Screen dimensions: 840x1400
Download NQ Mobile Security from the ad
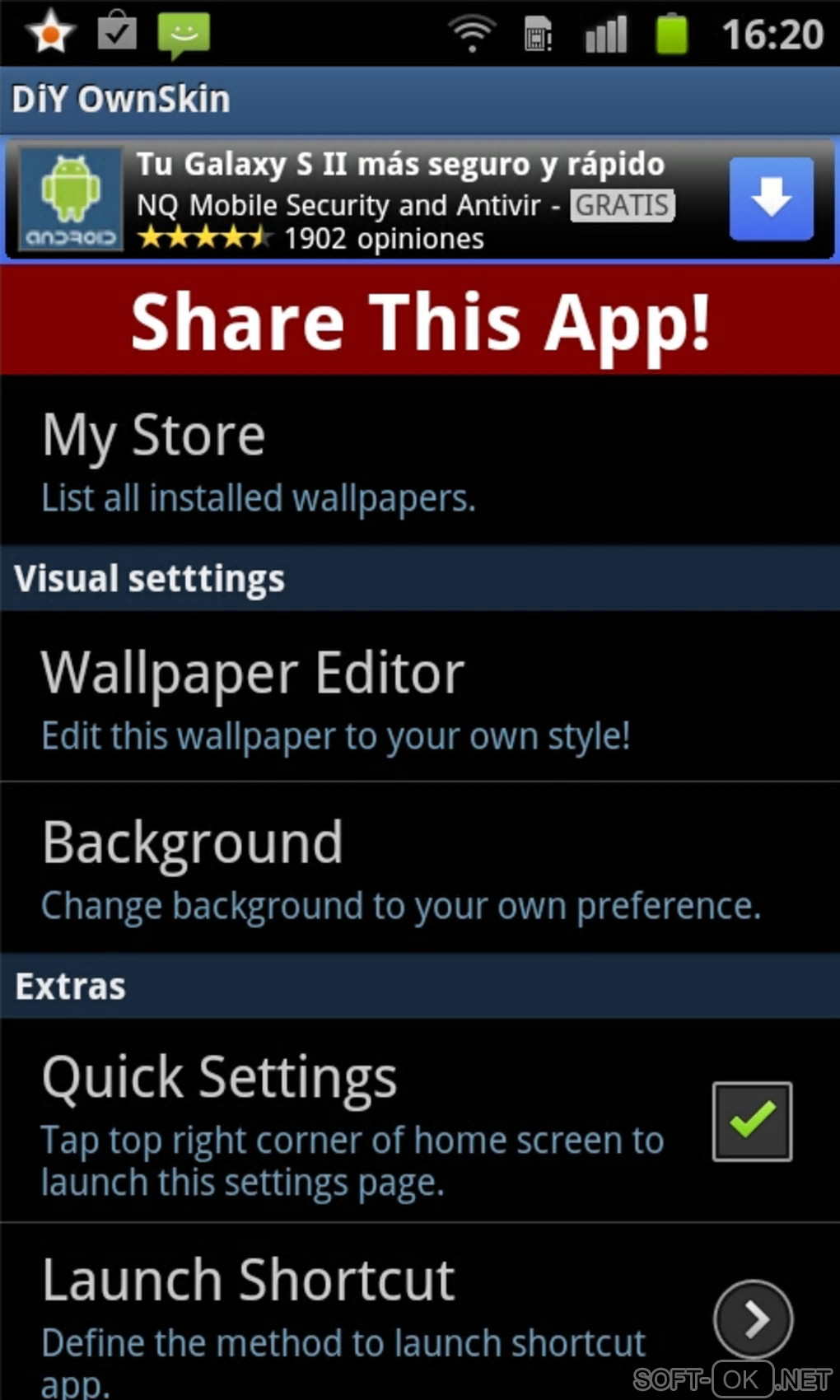point(771,198)
